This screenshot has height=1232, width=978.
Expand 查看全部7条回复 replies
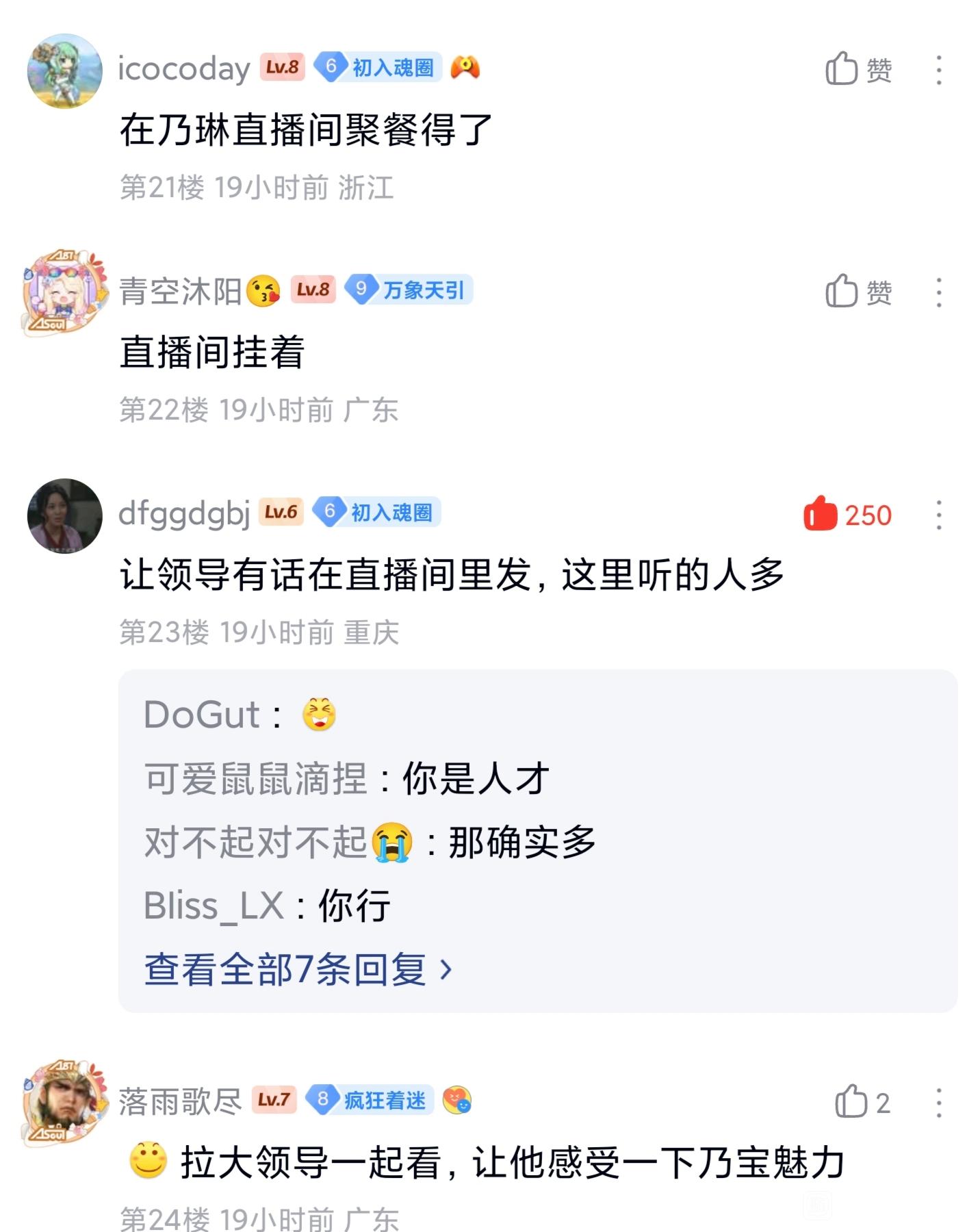click(298, 969)
